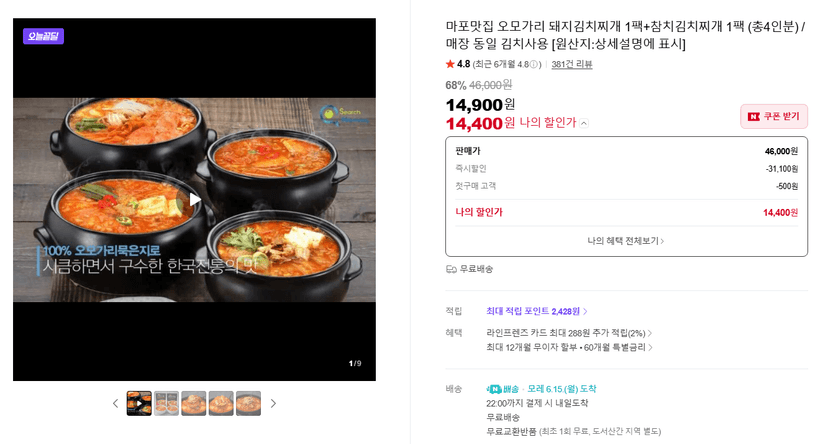The image size is (828, 444).
Task: Select the second product thumbnail
Action: coord(166,403)
